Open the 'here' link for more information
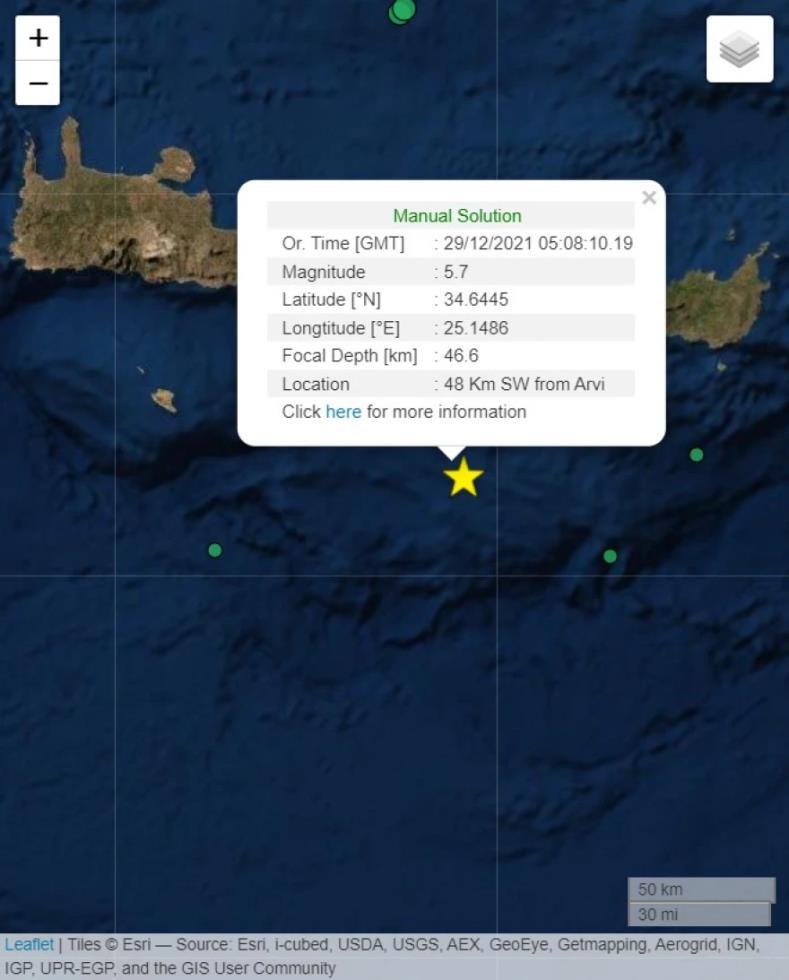The image size is (789, 980). (x=343, y=412)
